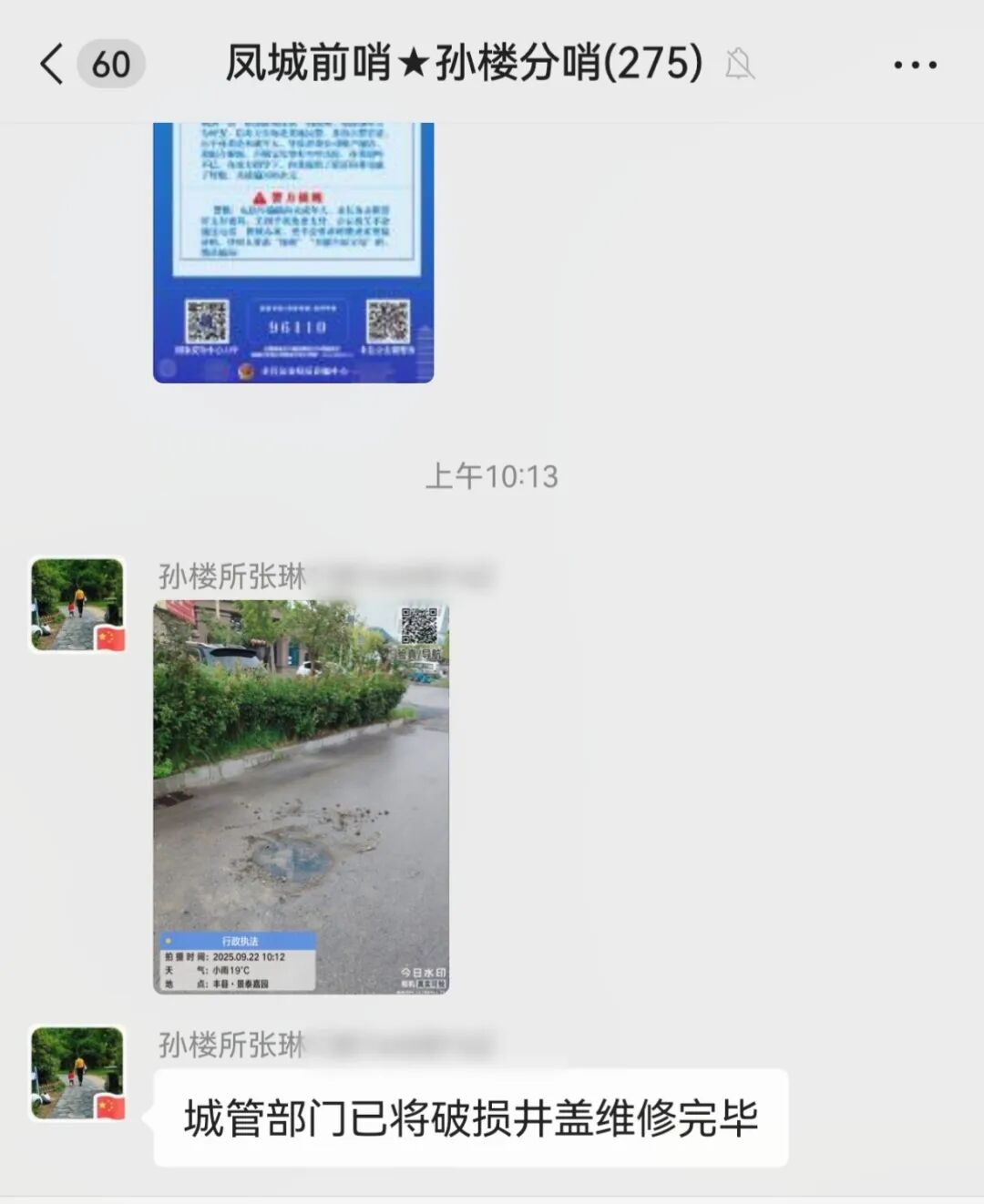Open the road manhole photo from 10:13
The width and height of the screenshot is (984, 1204).
pos(301,796)
